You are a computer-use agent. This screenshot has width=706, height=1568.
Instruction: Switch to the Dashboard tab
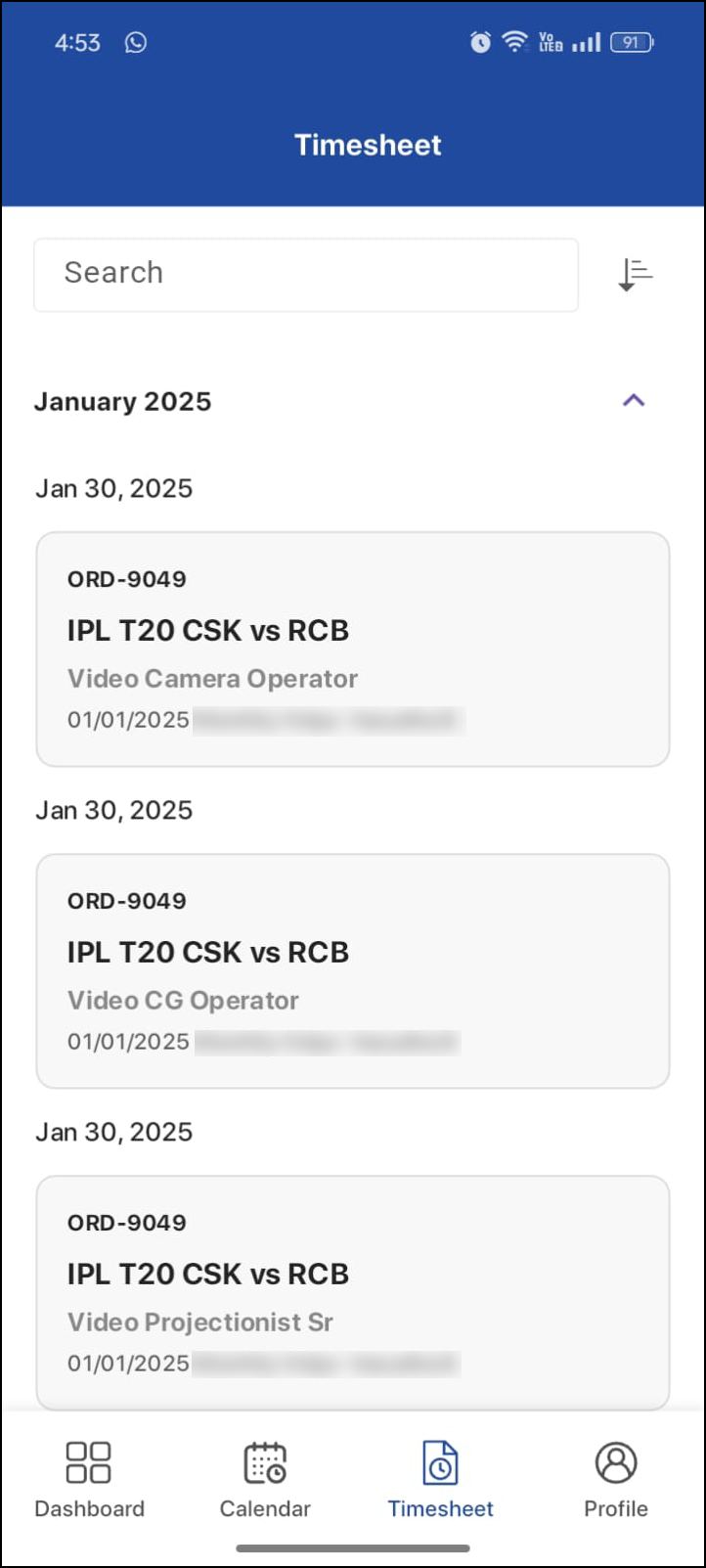[89, 1479]
